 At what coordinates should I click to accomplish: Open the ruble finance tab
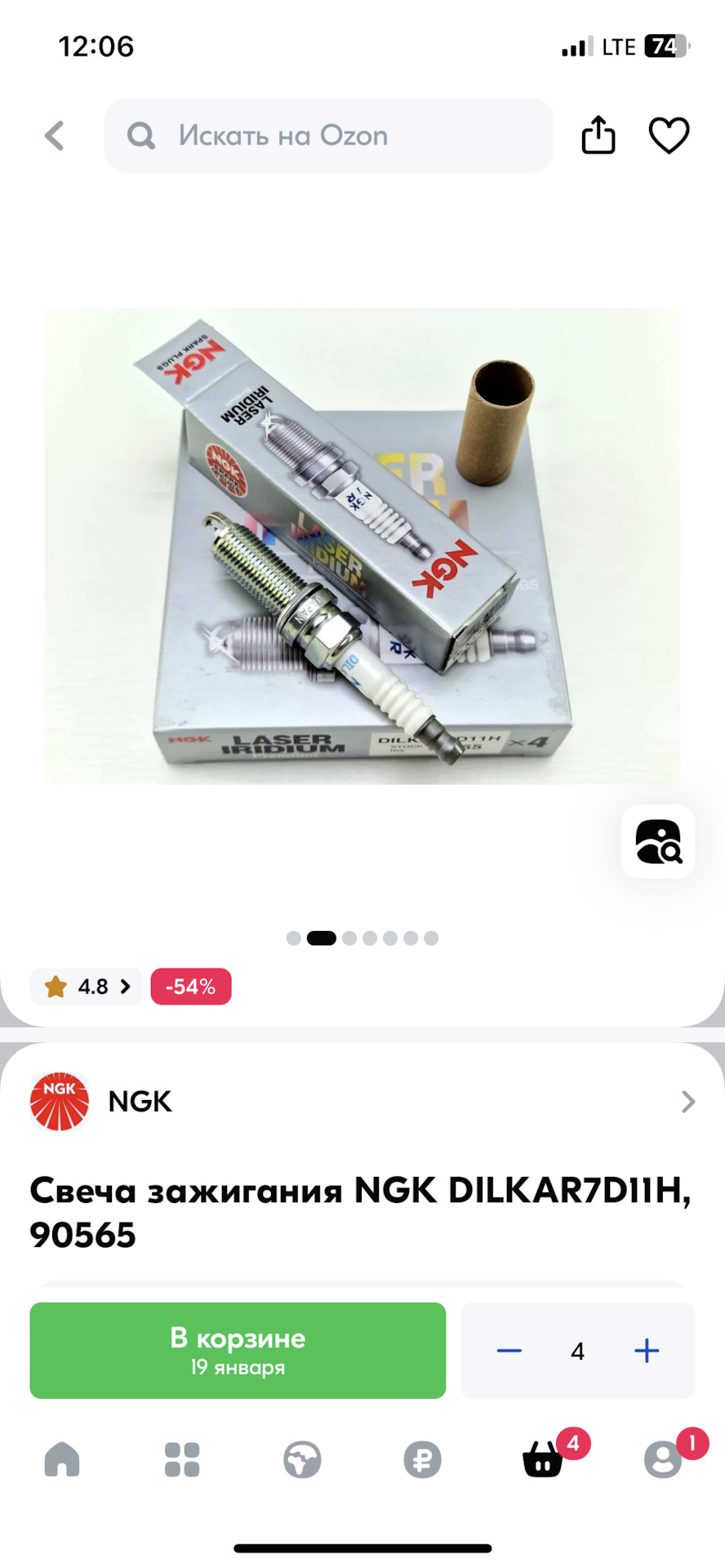point(422,1459)
